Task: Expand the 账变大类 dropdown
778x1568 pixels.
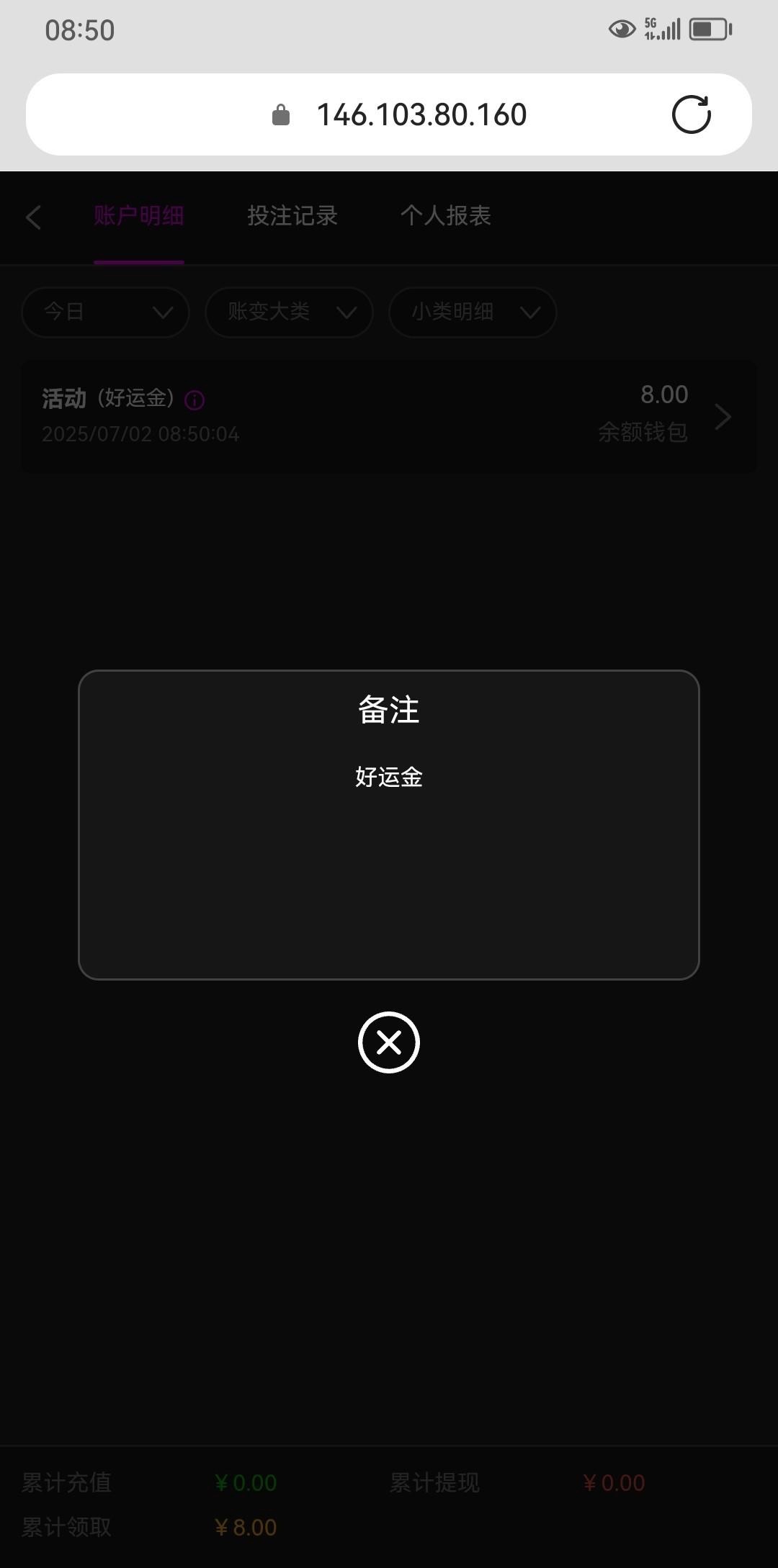Action: click(x=289, y=312)
